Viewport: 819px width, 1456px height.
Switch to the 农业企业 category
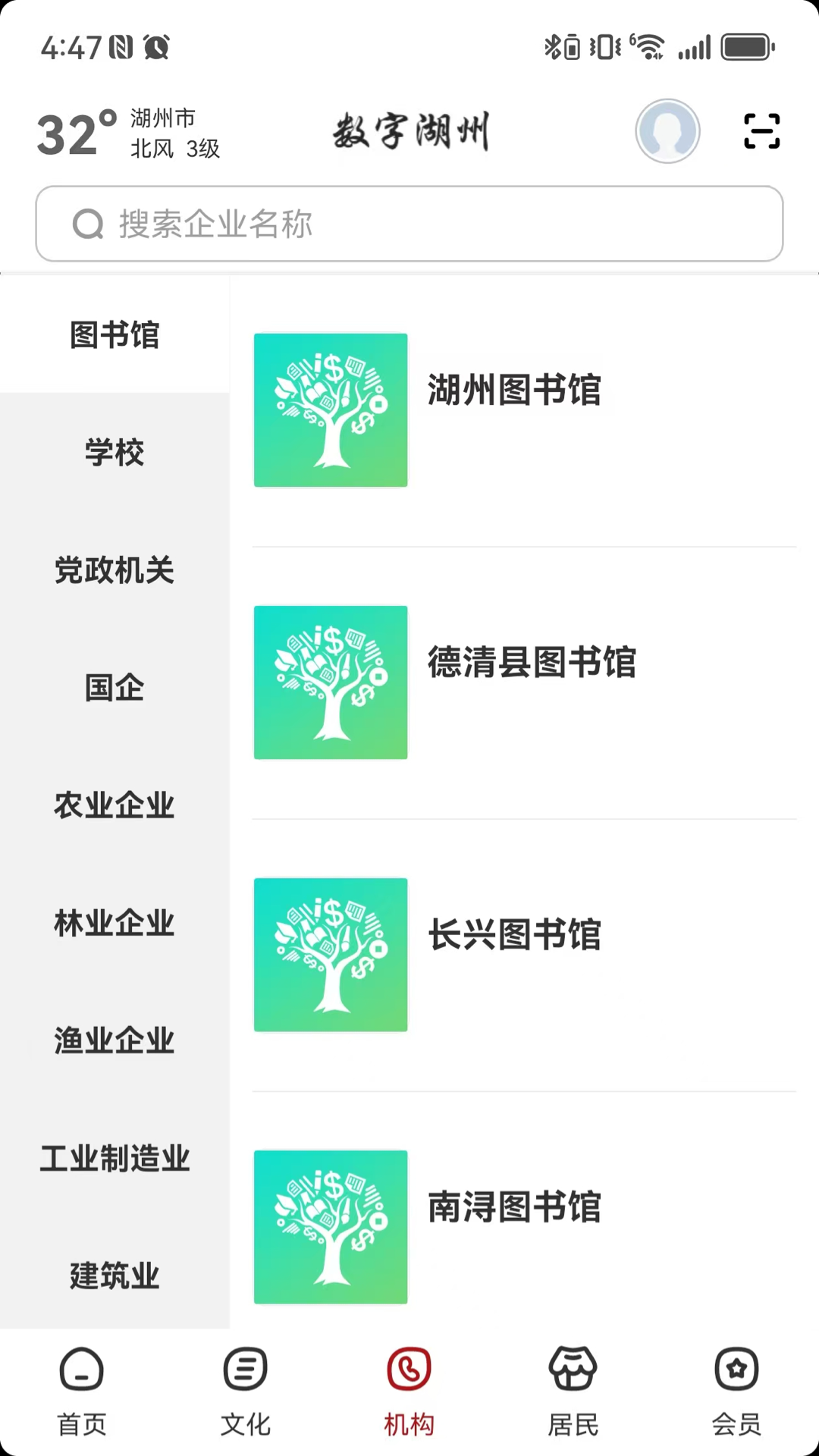coord(115,805)
